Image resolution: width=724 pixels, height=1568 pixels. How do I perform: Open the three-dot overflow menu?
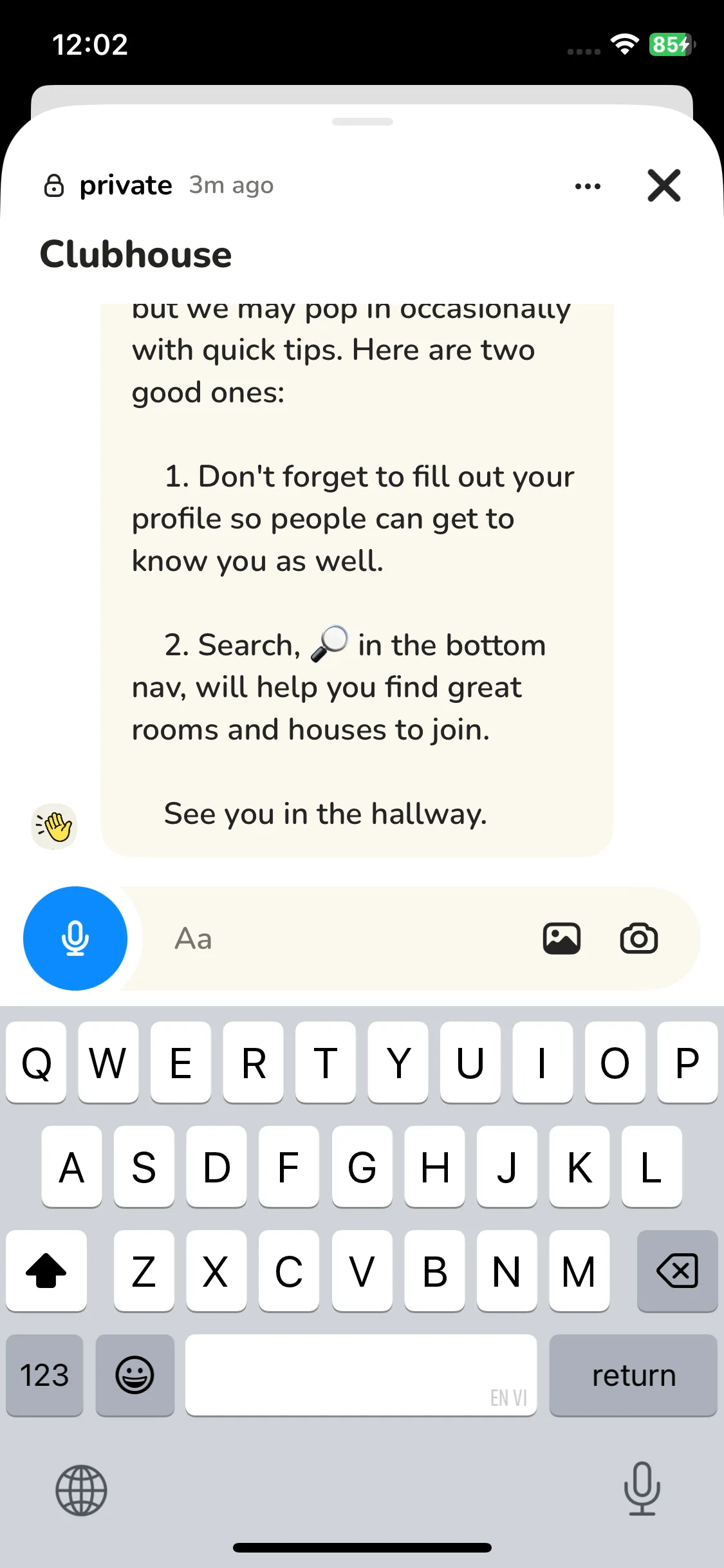pyautogui.click(x=588, y=187)
